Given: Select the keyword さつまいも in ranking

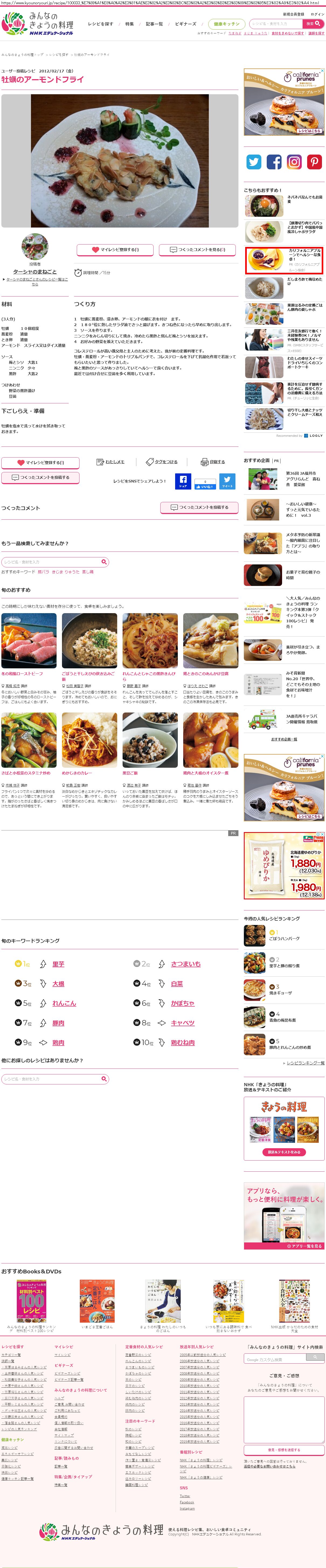Looking at the screenshot, I should pyautogui.click(x=185, y=963).
